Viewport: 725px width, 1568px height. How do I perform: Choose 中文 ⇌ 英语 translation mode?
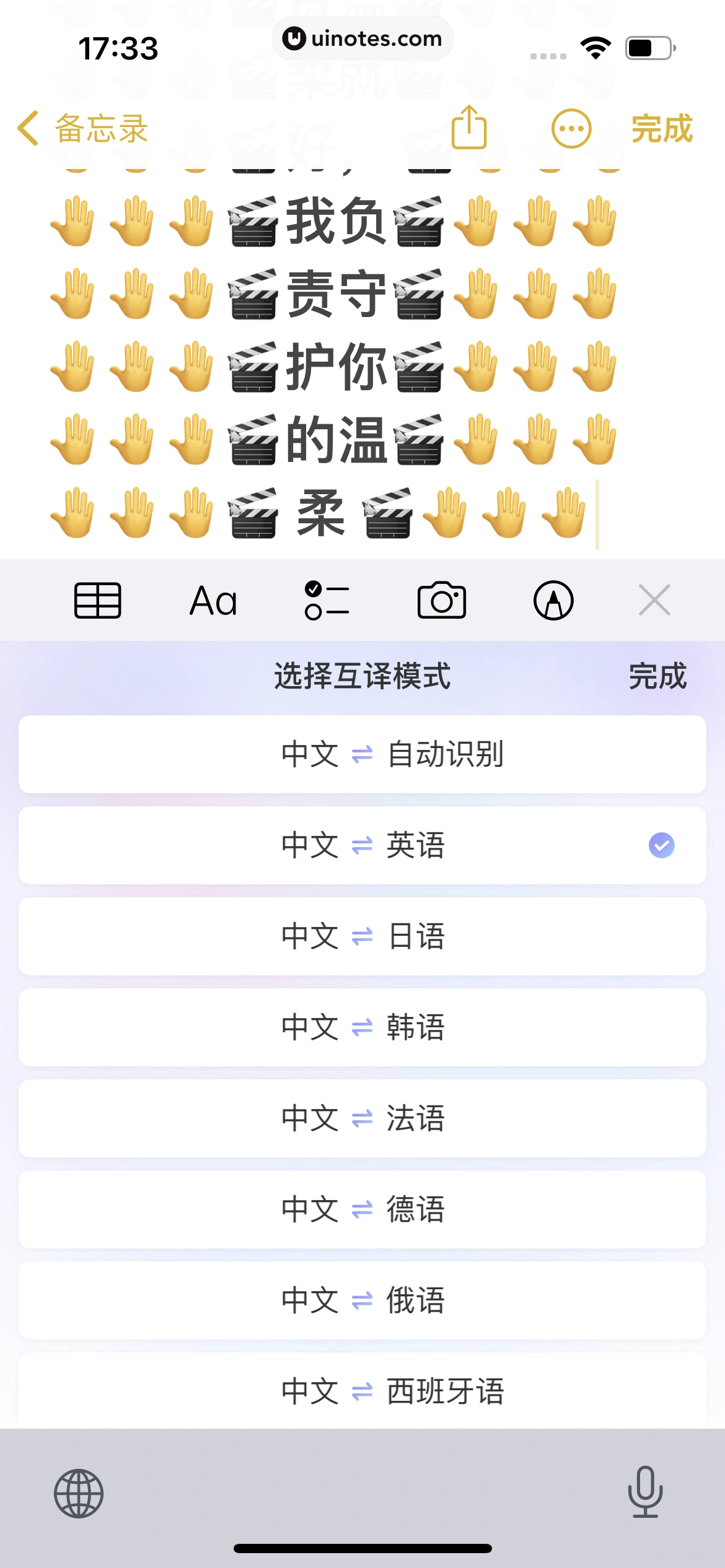362,845
